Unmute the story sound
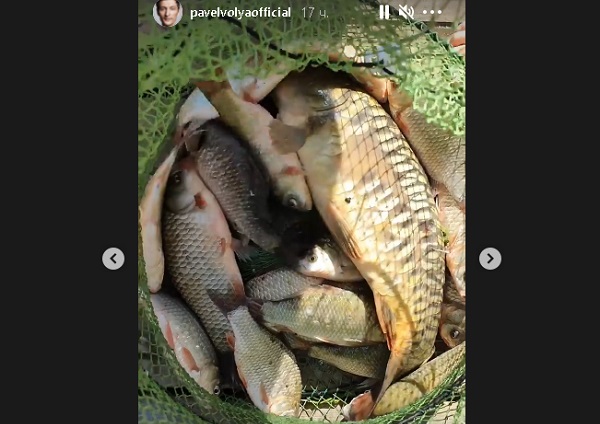The height and width of the screenshot is (424, 600). pos(406,12)
